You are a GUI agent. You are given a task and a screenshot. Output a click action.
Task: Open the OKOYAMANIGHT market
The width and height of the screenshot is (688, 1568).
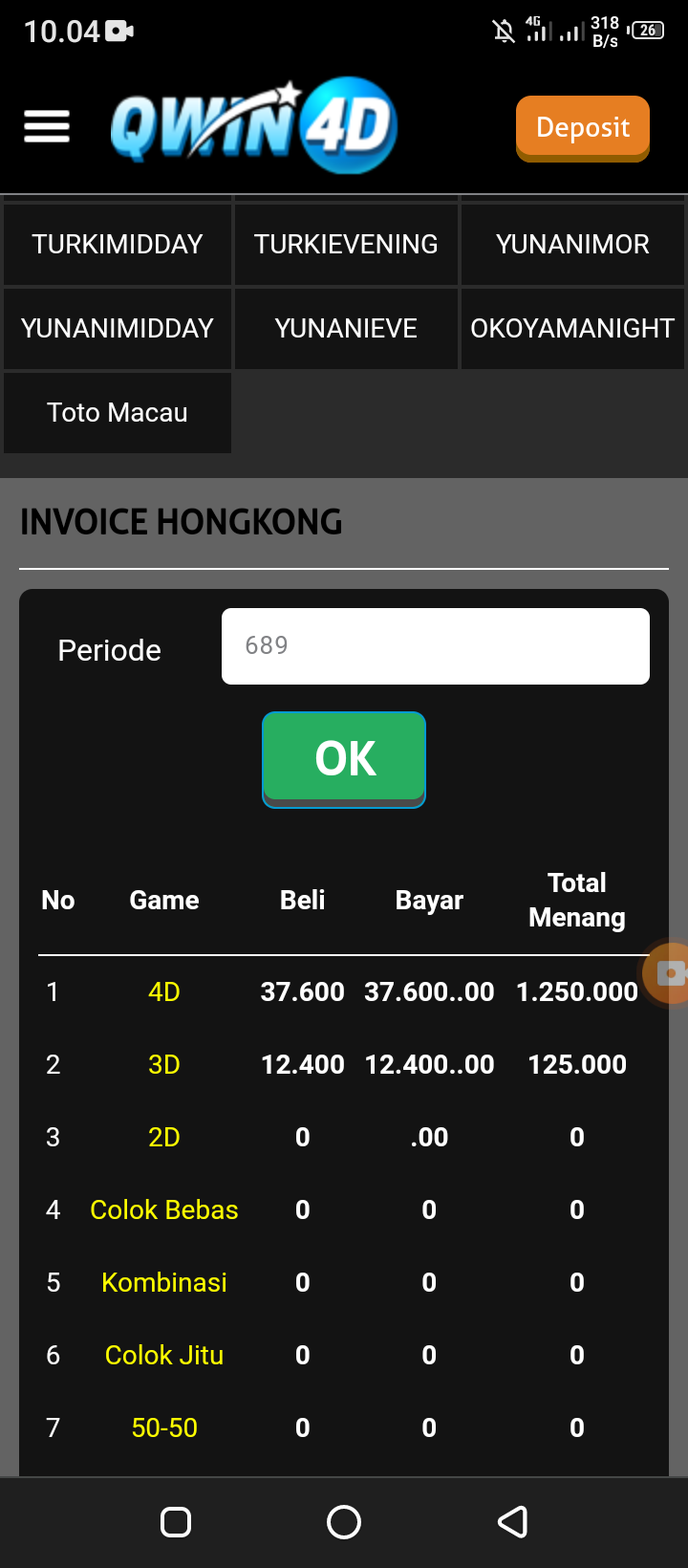coord(572,328)
